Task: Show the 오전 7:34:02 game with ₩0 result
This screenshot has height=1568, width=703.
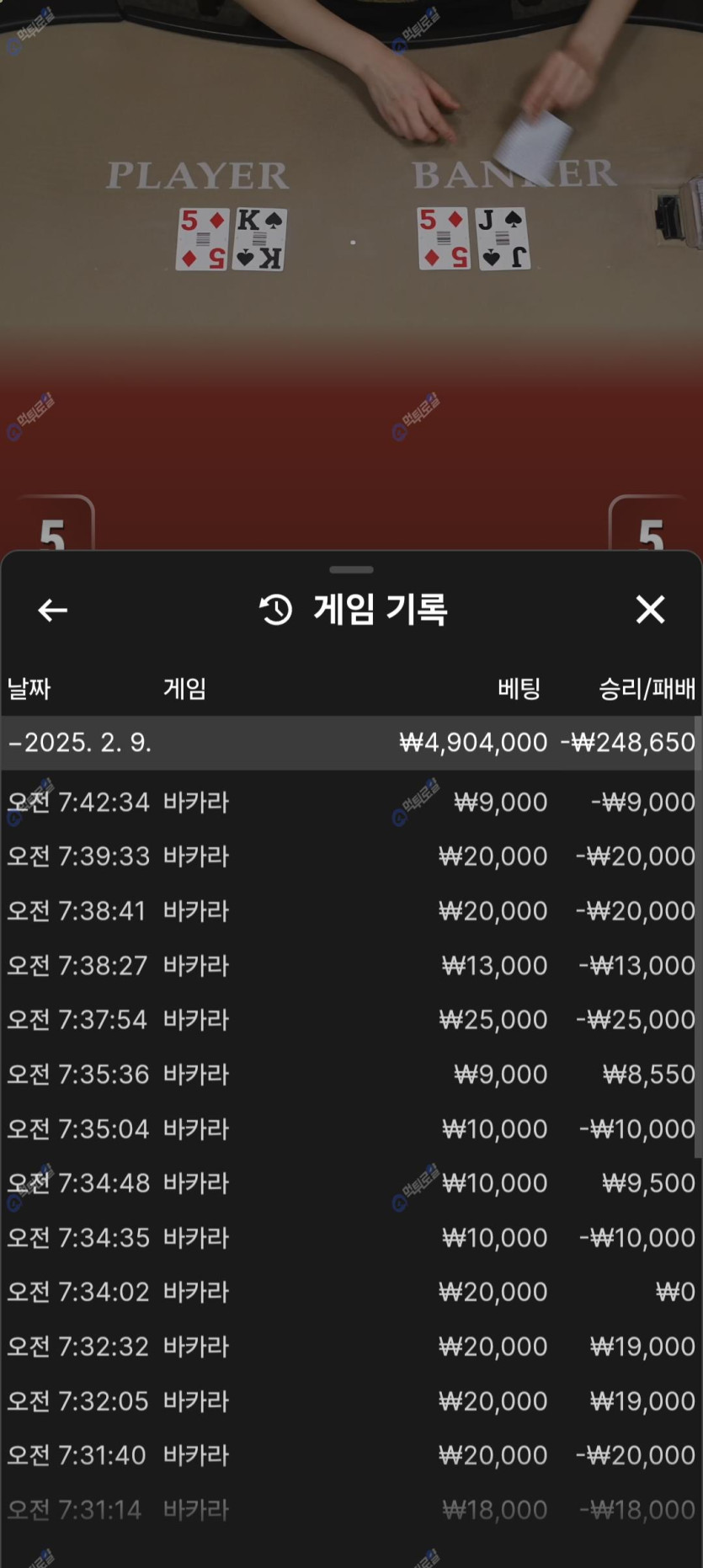Action: point(350,1292)
